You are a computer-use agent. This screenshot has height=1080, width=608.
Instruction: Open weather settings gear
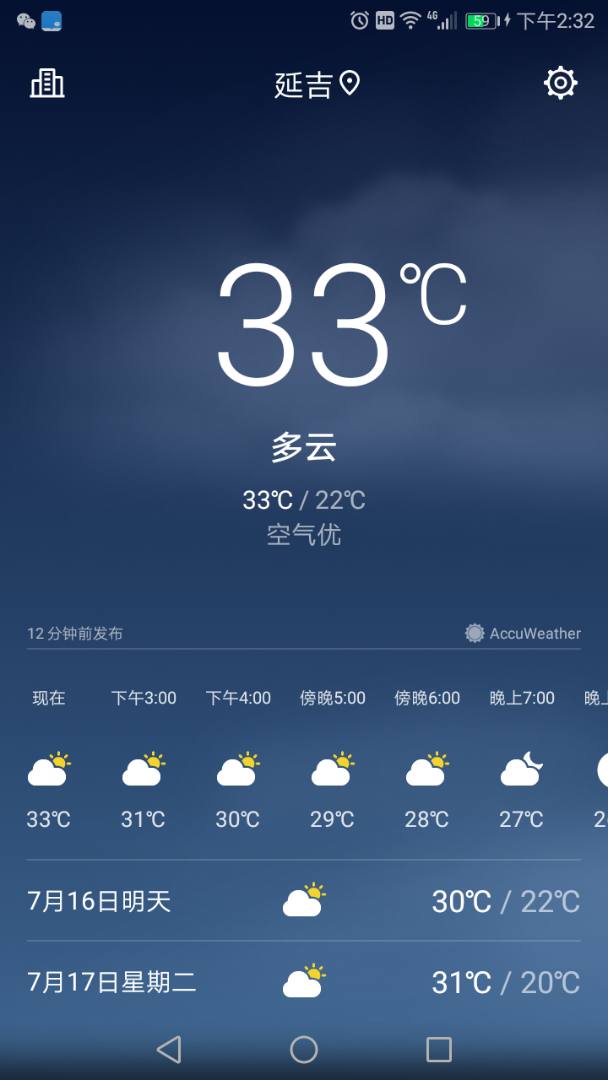tap(560, 83)
